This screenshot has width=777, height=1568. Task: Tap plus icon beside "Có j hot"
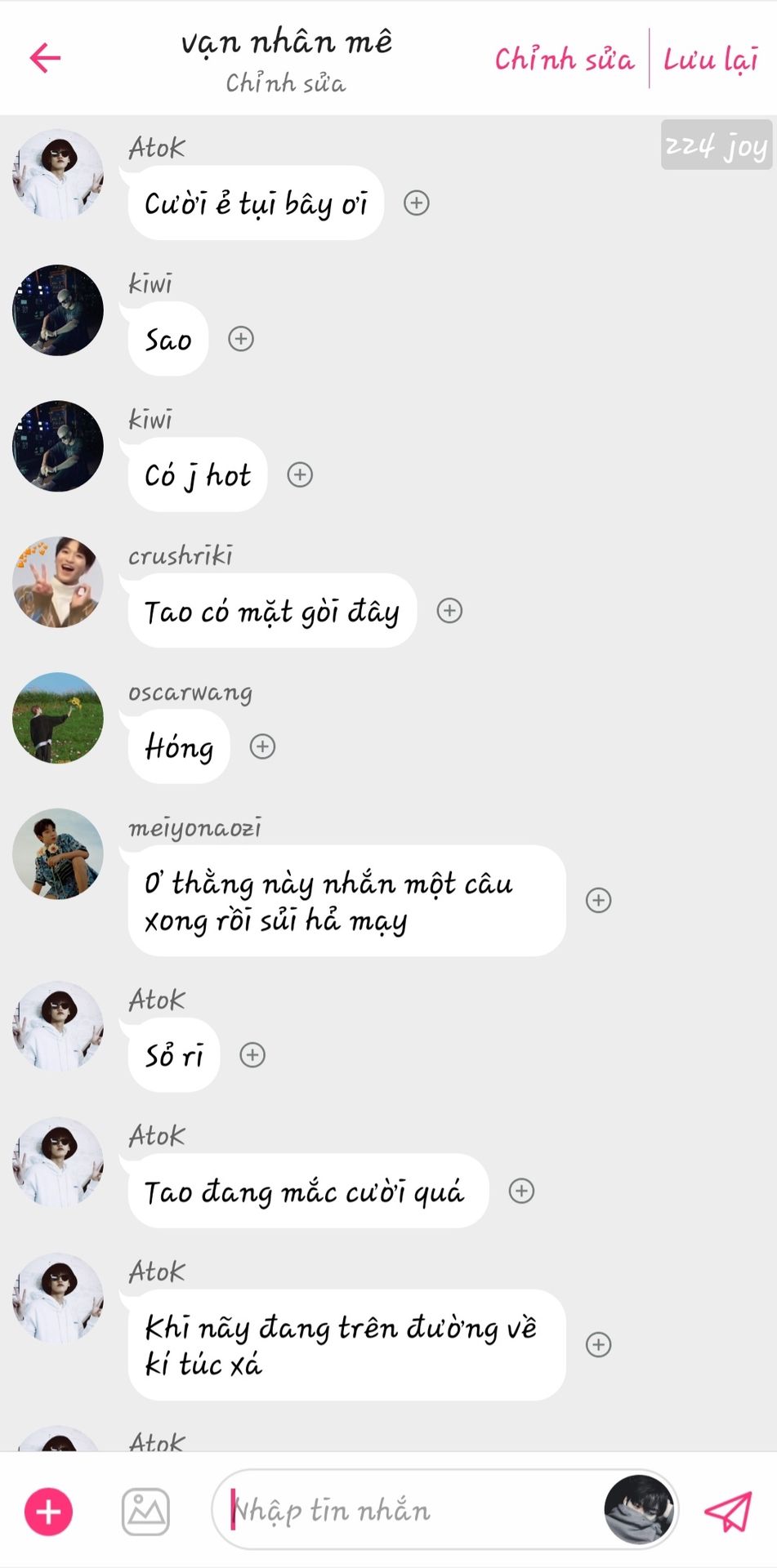(x=300, y=474)
